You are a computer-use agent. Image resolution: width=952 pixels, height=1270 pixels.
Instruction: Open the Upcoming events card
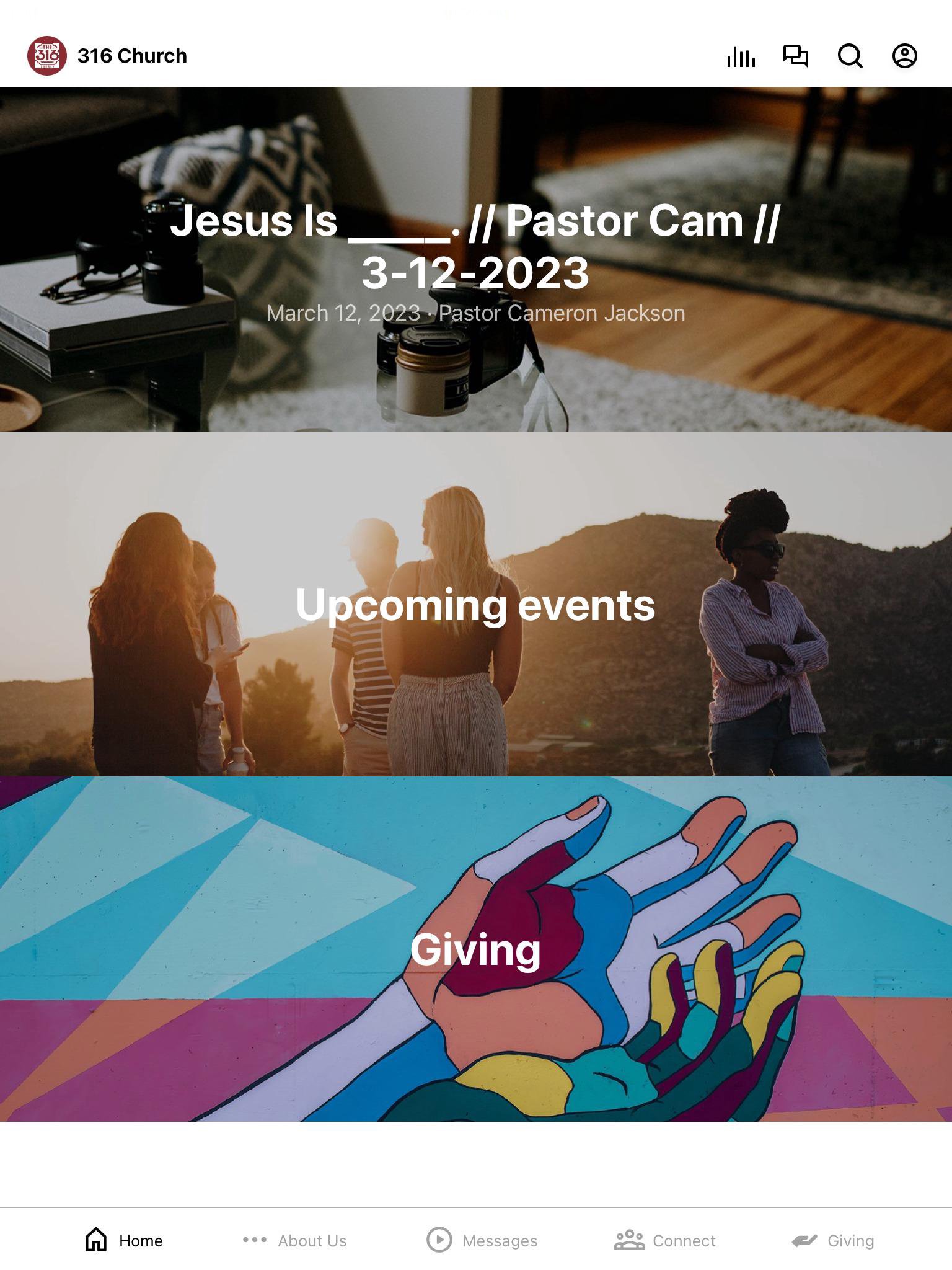[475, 604]
